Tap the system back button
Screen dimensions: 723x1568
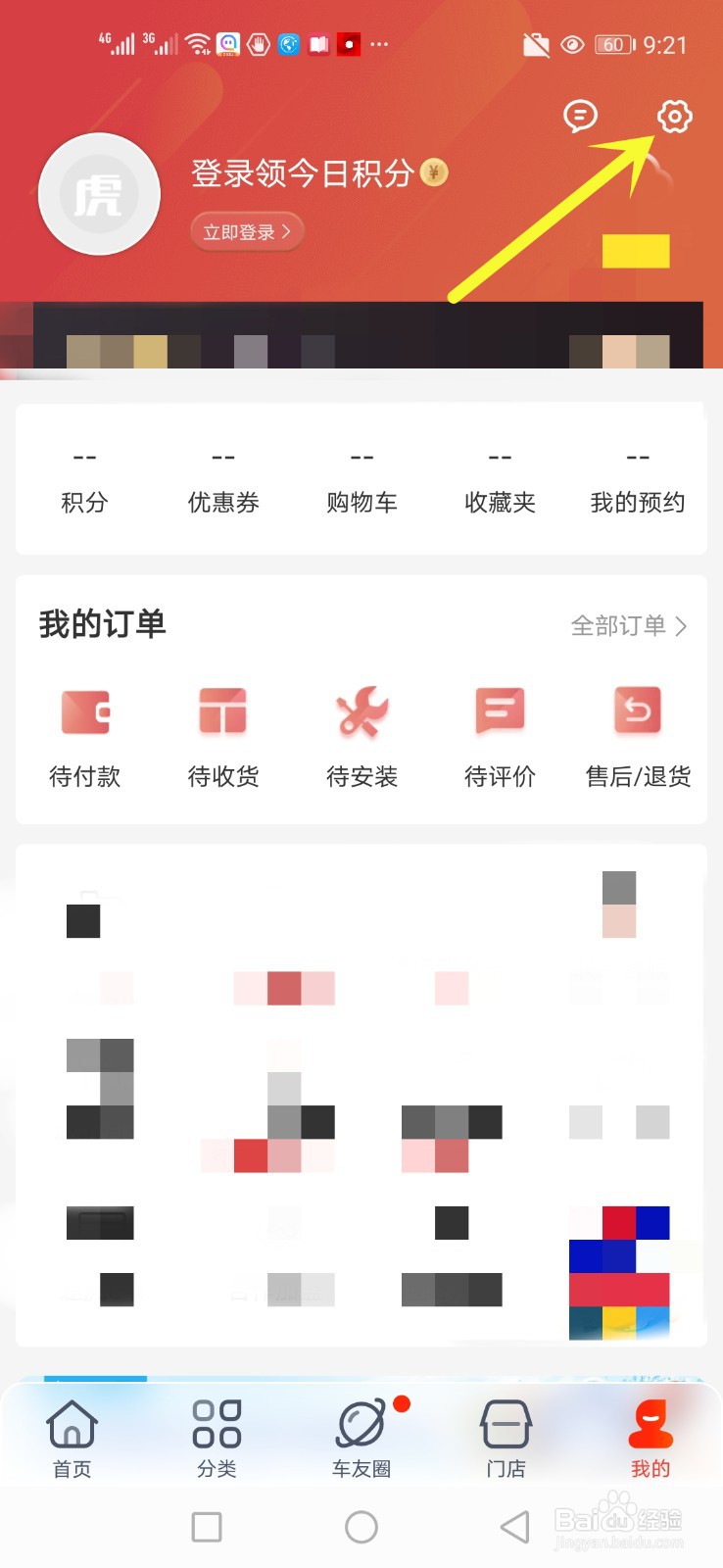pyautogui.click(x=514, y=1527)
